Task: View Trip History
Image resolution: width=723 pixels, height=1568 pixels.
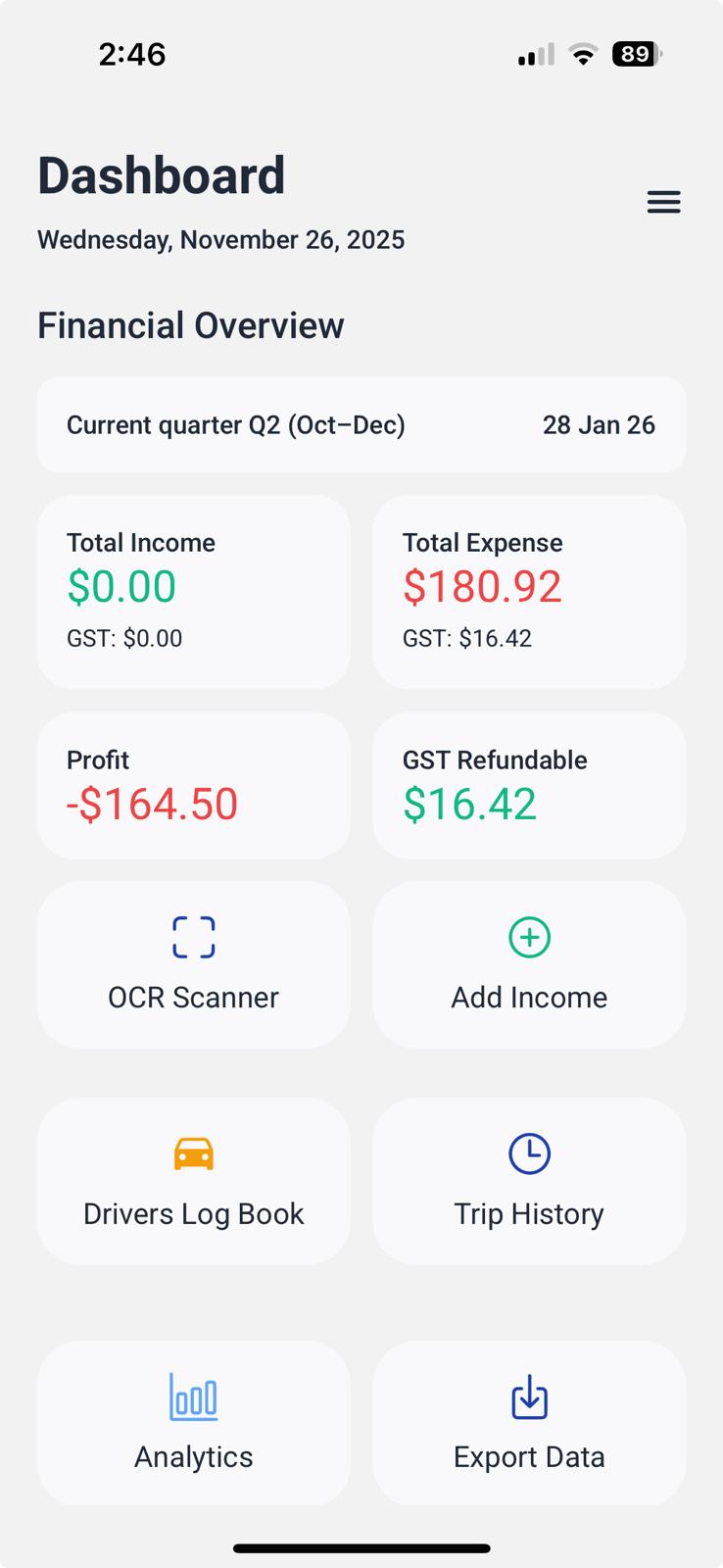Action: 529,1181
